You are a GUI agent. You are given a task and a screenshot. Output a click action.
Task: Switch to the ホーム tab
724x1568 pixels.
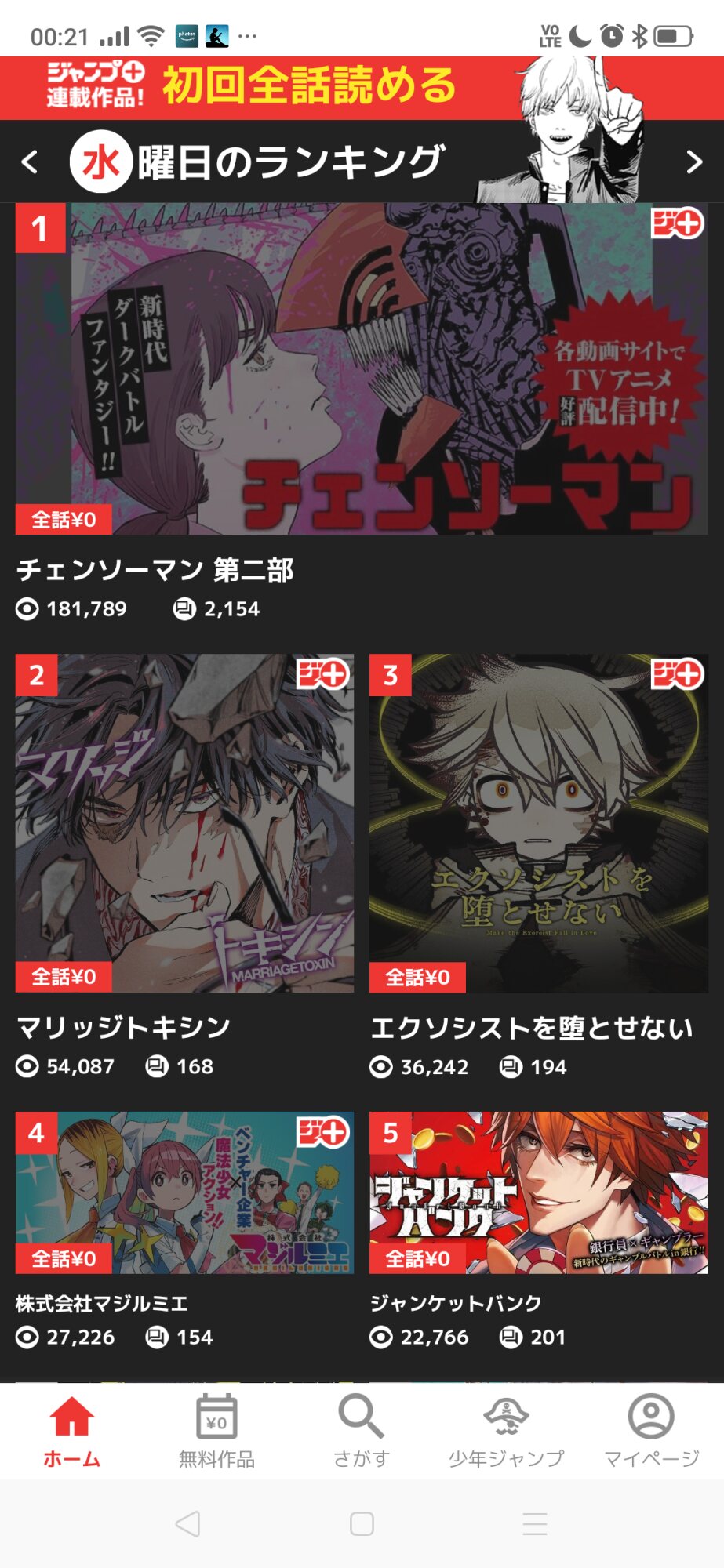(72, 1432)
